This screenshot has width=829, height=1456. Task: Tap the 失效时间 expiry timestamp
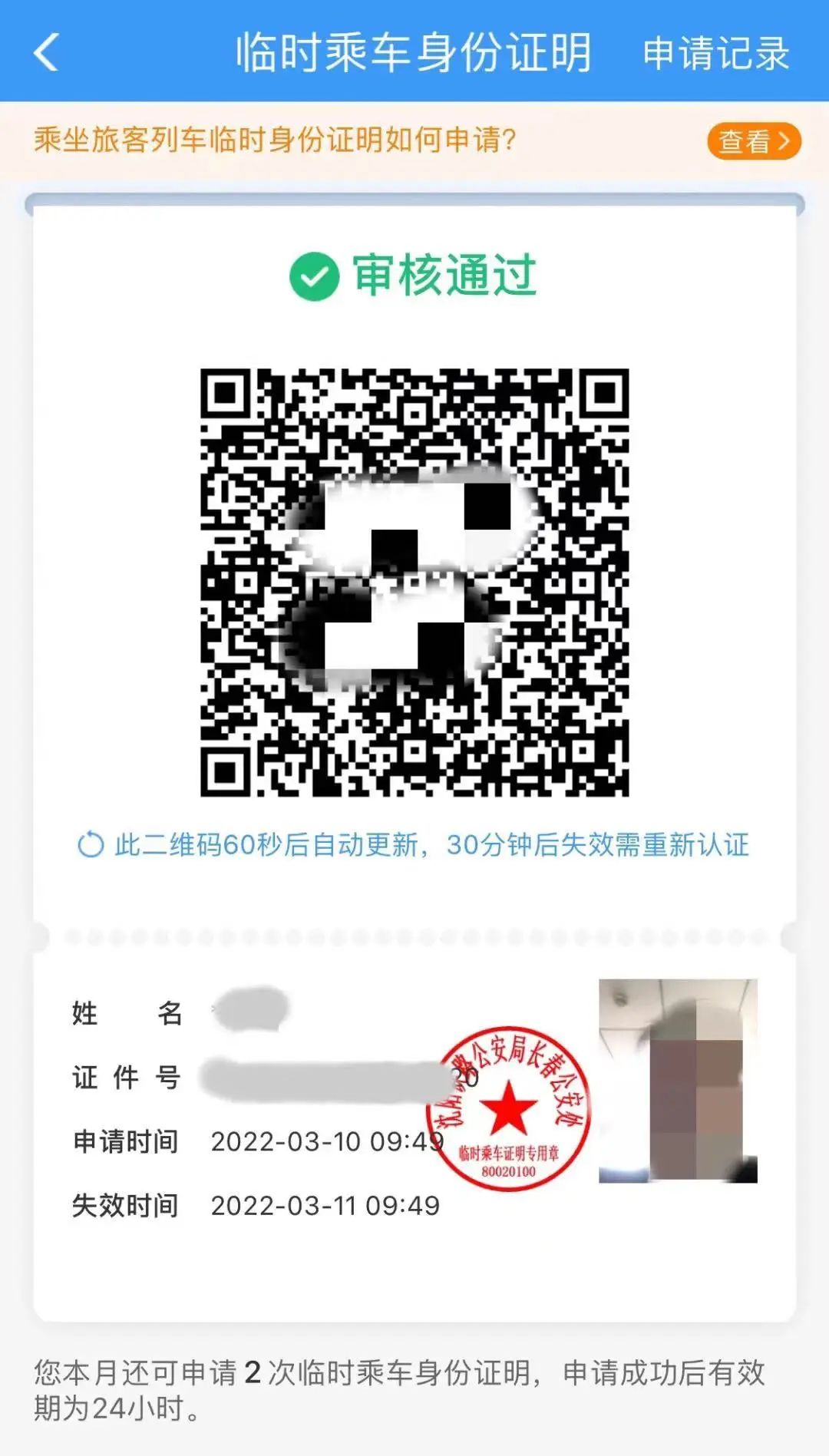coord(322,1206)
